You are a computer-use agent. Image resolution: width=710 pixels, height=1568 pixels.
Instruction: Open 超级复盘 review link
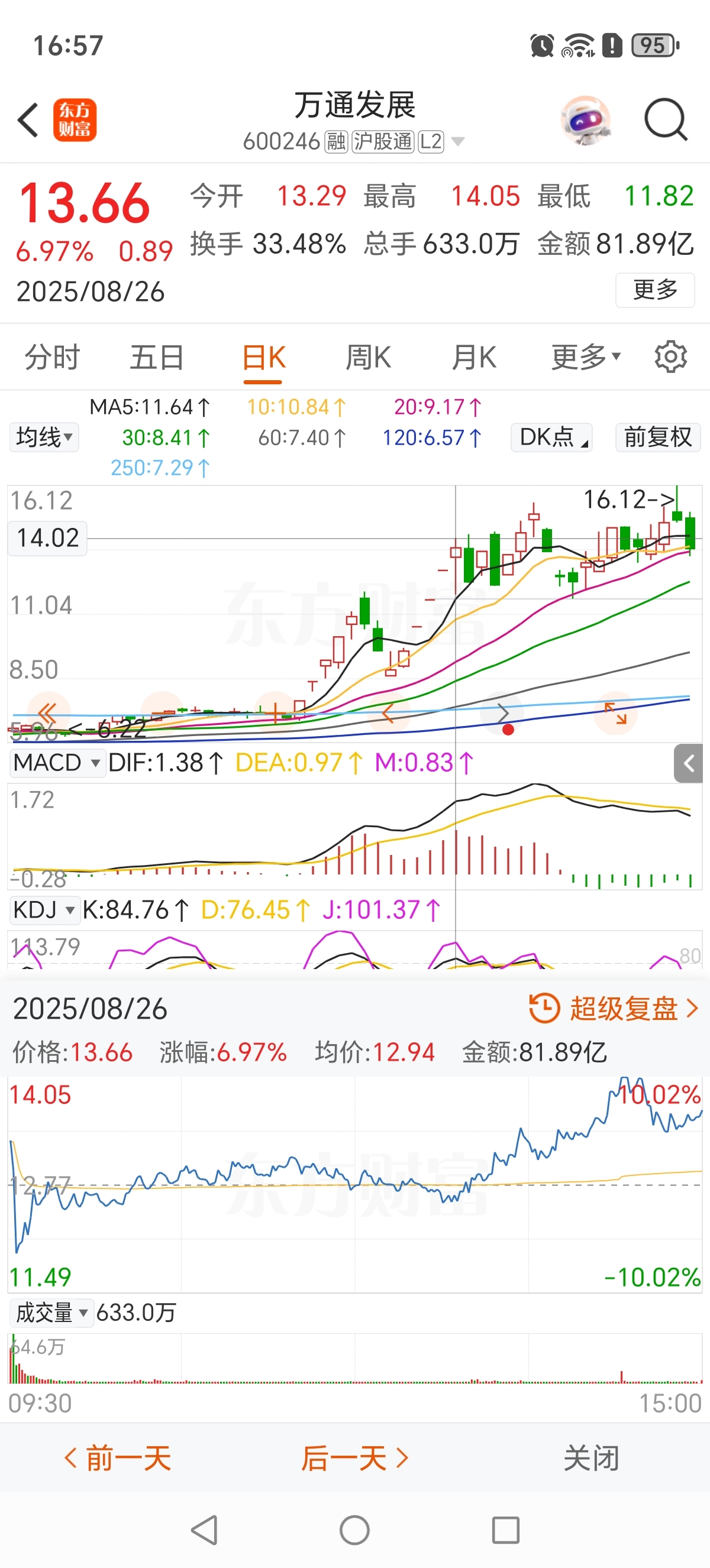pos(614,1009)
